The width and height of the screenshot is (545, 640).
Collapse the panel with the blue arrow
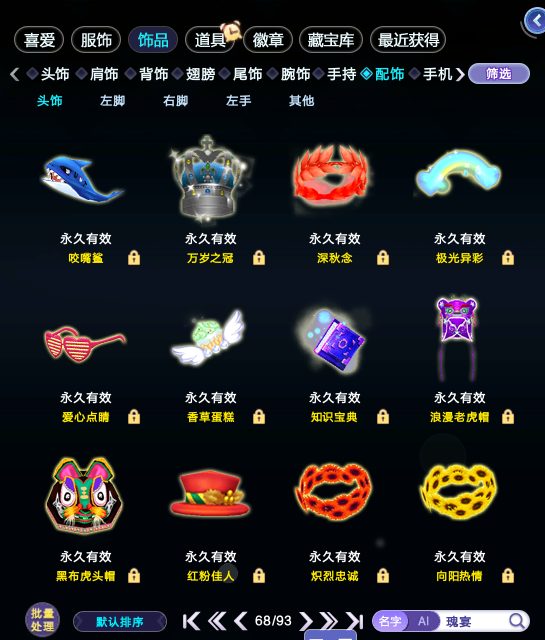(x=535, y=20)
